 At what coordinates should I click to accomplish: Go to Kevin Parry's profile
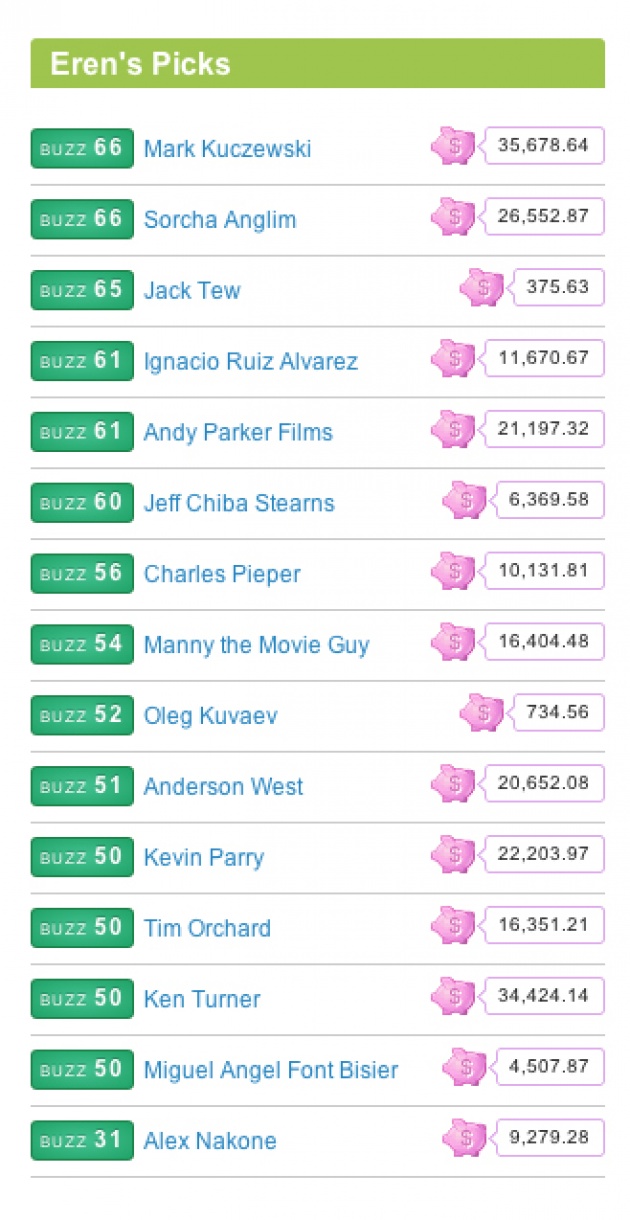[204, 858]
